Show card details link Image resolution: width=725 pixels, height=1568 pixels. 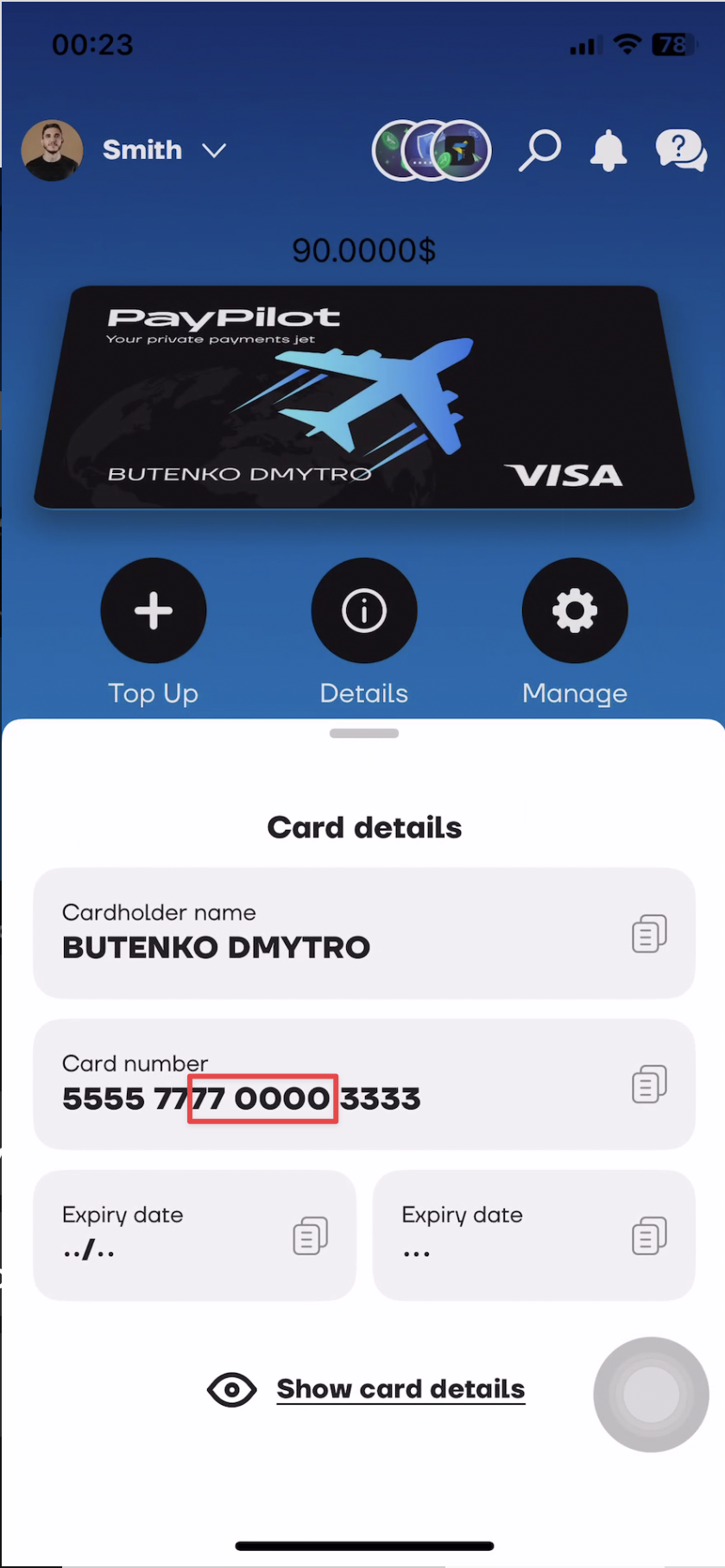400,1389
